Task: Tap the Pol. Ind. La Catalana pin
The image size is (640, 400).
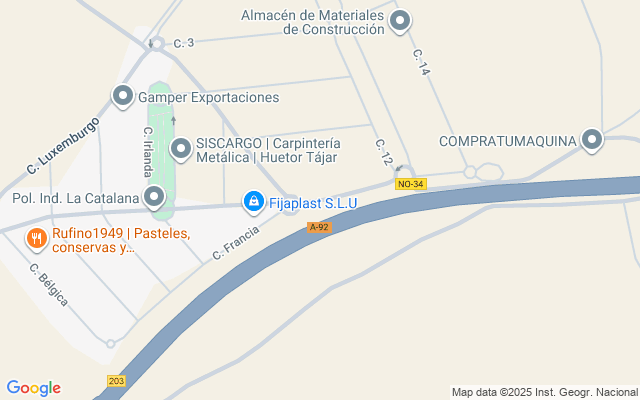Action: tap(154, 196)
